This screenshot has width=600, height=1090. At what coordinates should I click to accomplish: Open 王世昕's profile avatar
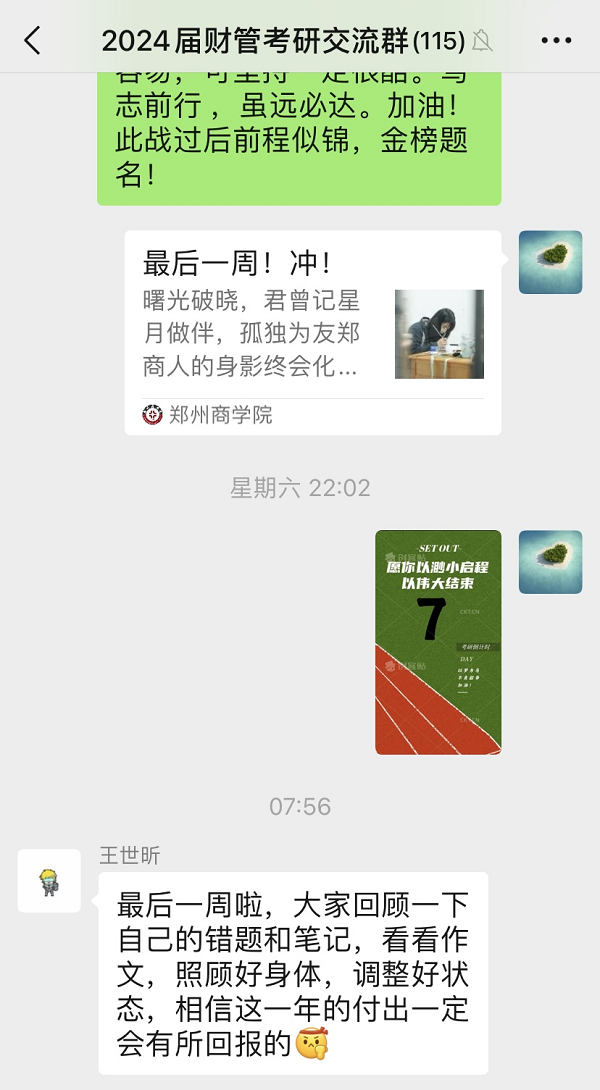click(x=49, y=880)
